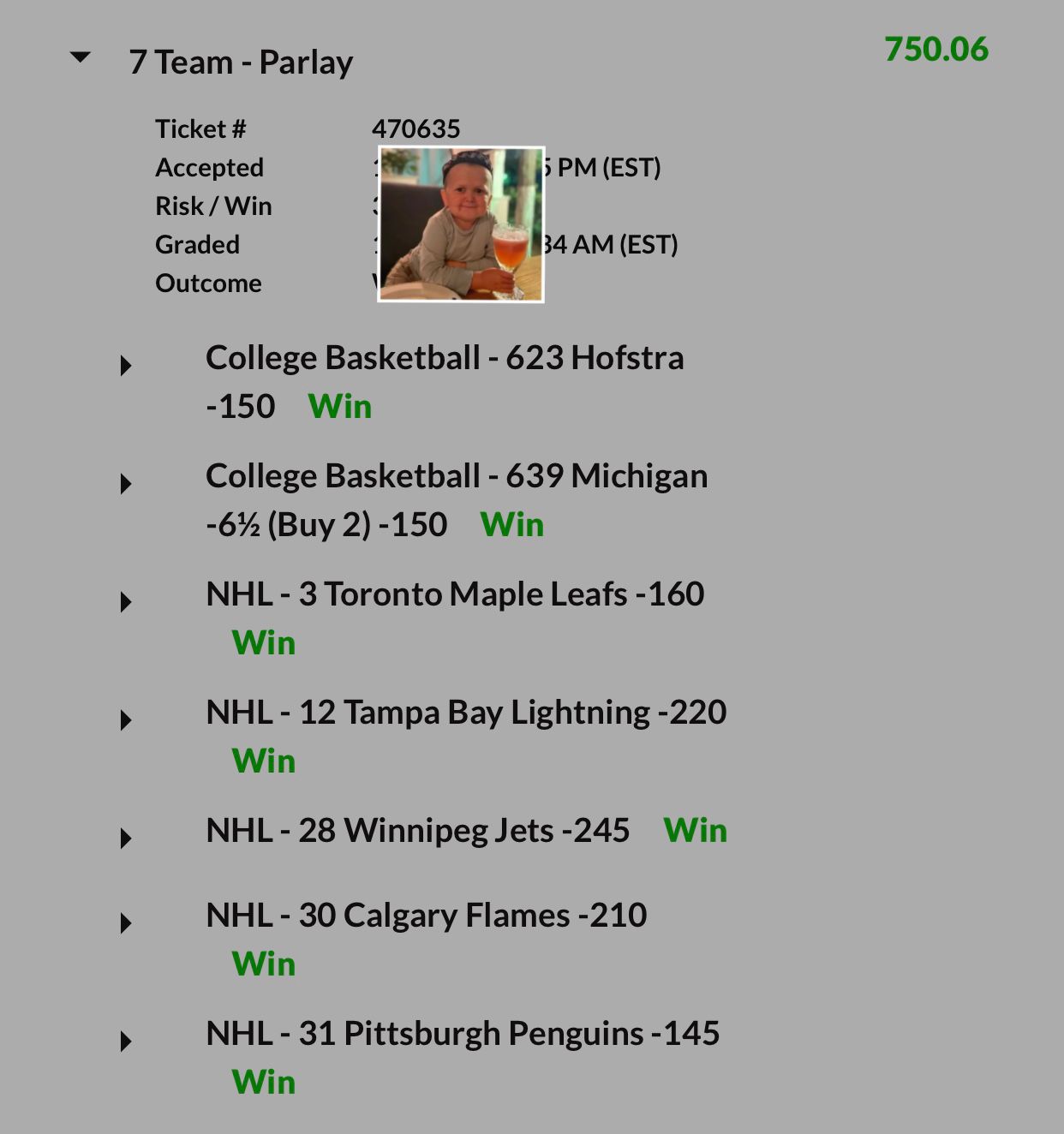Expand the Tampa Bay Lightning leg
The width and height of the screenshot is (1064, 1134).
pyautogui.click(x=126, y=720)
